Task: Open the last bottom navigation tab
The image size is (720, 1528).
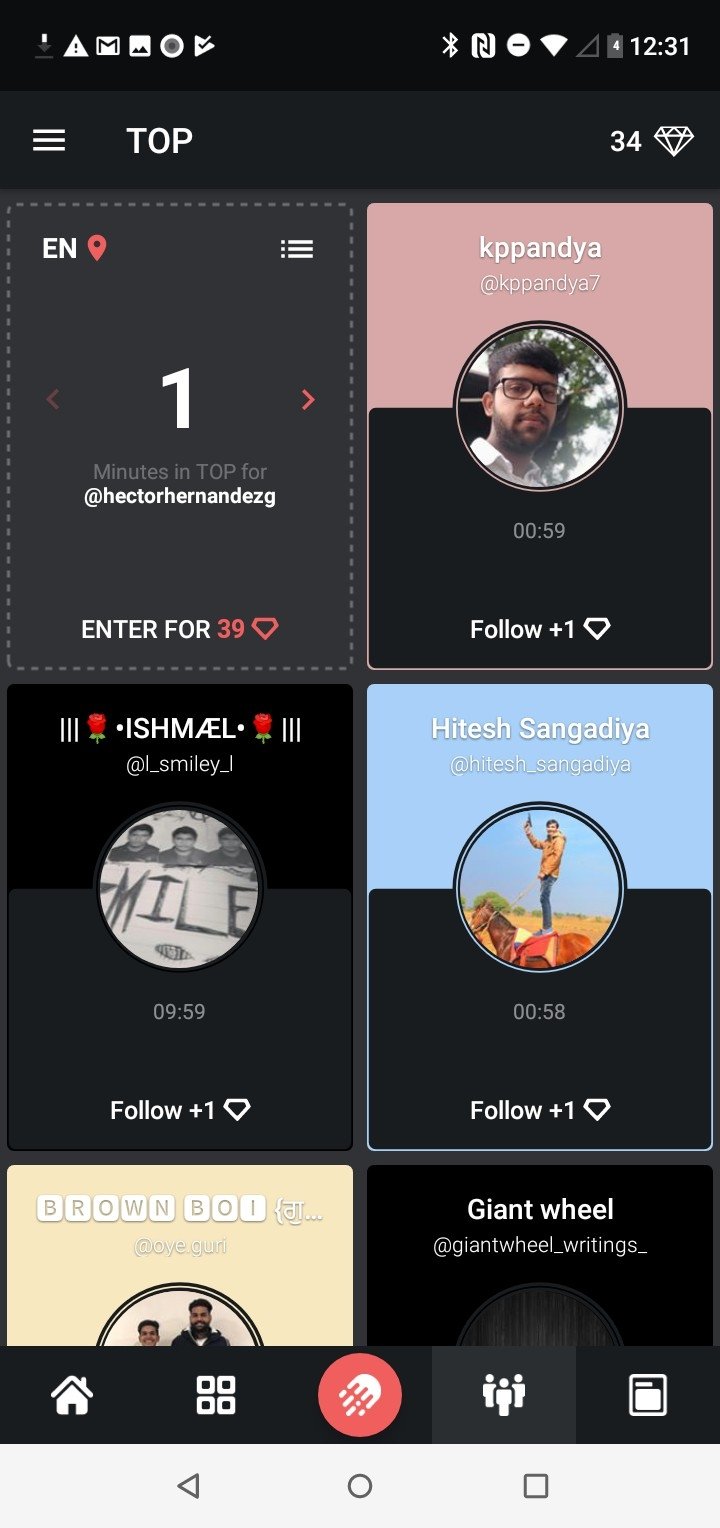Action: 648,1394
